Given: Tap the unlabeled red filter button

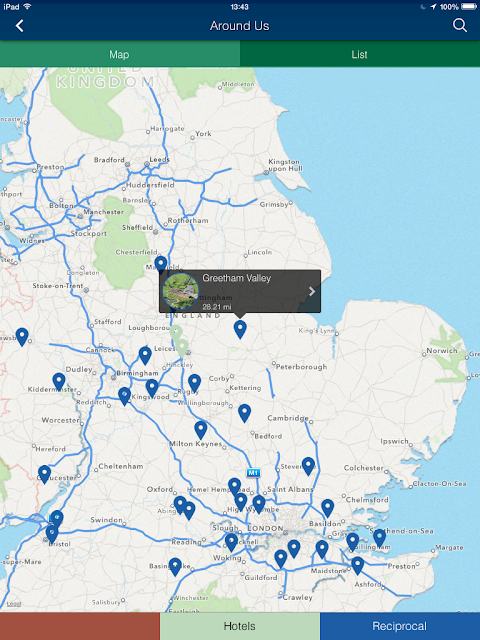Looking at the screenshot, I should point(80,626).
